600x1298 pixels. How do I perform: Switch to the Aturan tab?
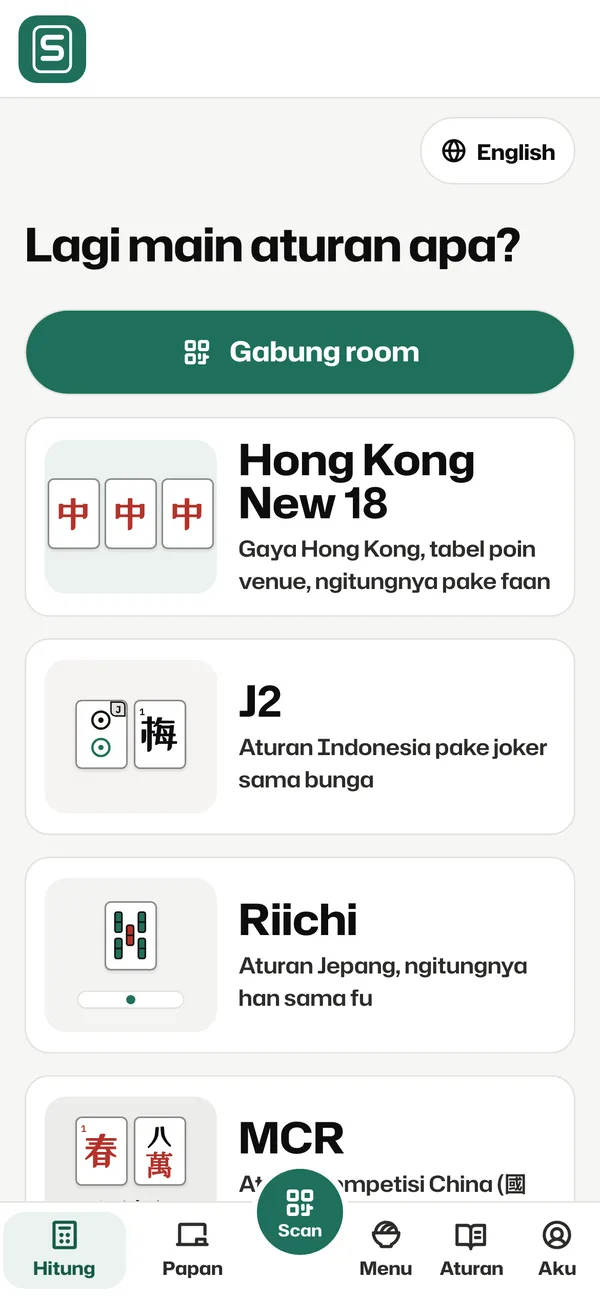pos(471,1250)
